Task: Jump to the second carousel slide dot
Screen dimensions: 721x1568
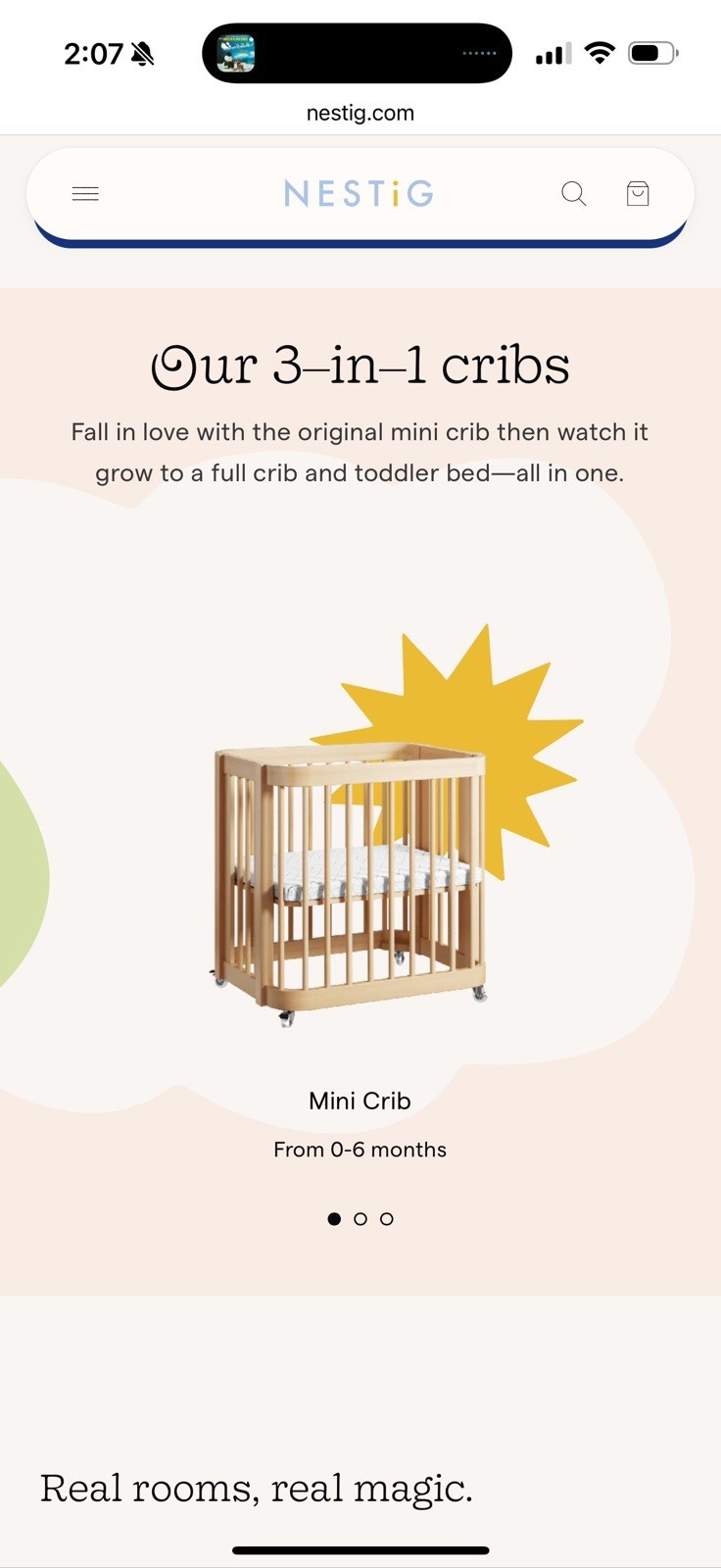Action: coord(360,1219)
